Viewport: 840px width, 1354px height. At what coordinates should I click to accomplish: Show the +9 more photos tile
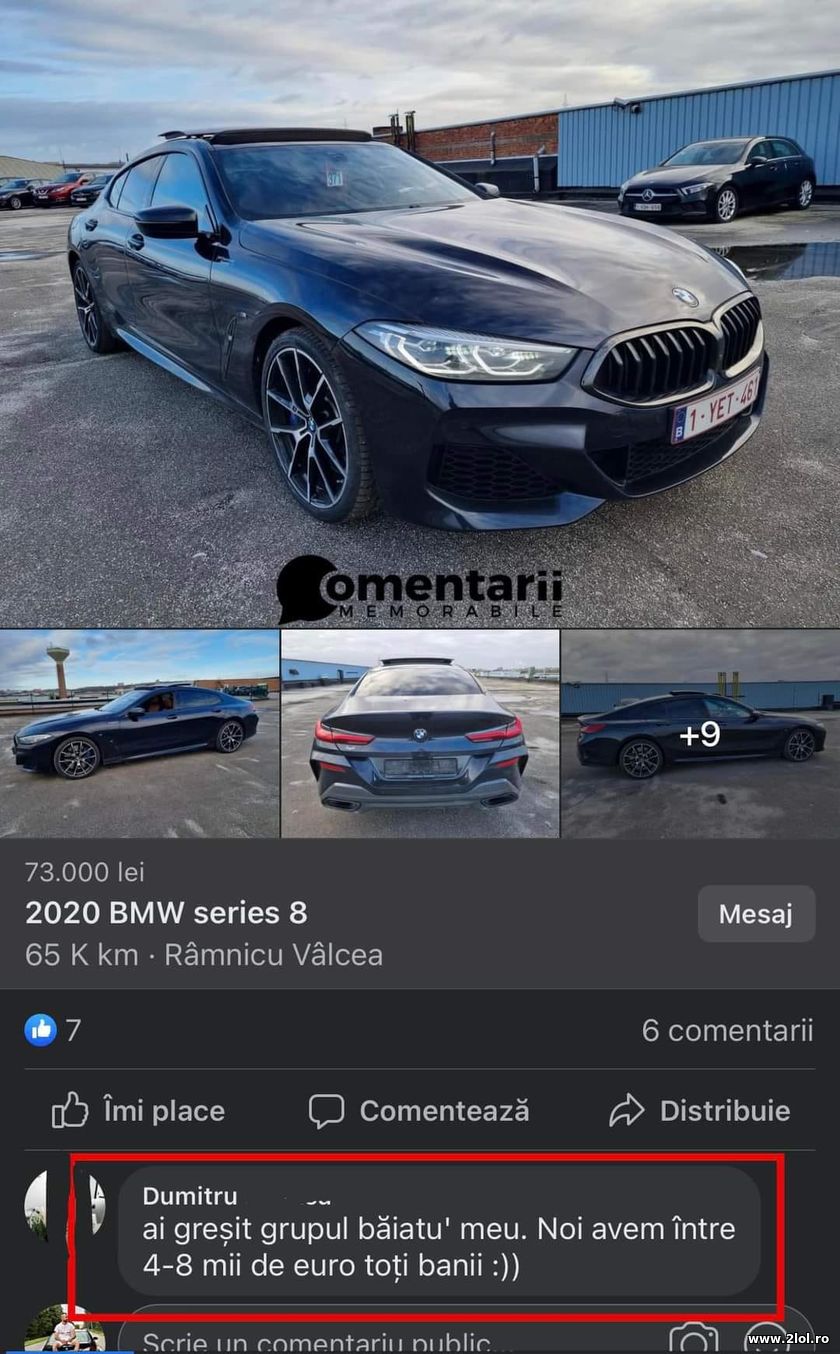tap(700, 733)
